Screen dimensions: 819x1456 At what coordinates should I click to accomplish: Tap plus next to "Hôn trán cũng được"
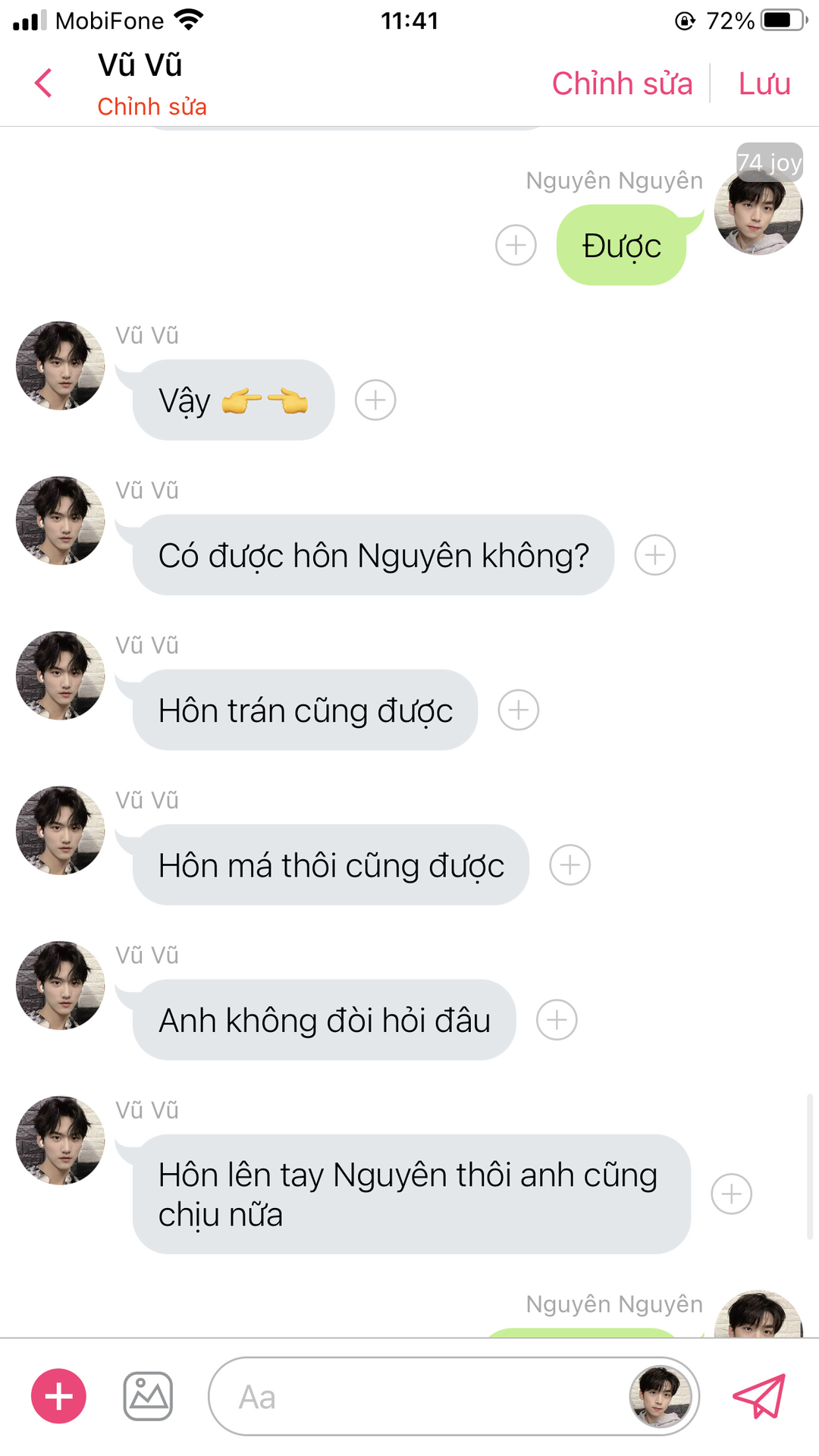(518, 710)
